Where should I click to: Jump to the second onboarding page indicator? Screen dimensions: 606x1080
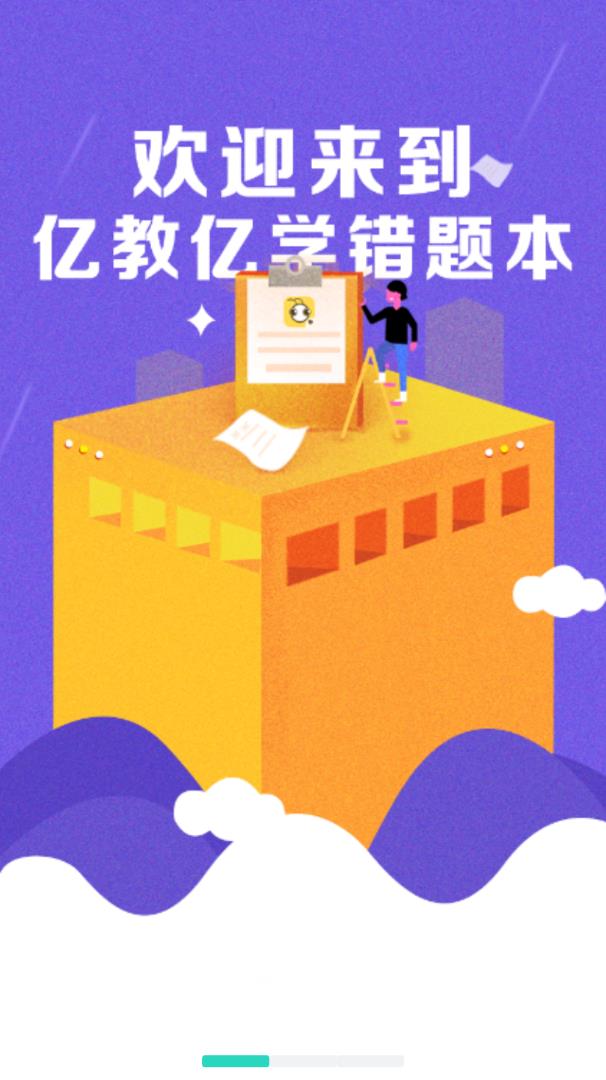coord(303,1061)
